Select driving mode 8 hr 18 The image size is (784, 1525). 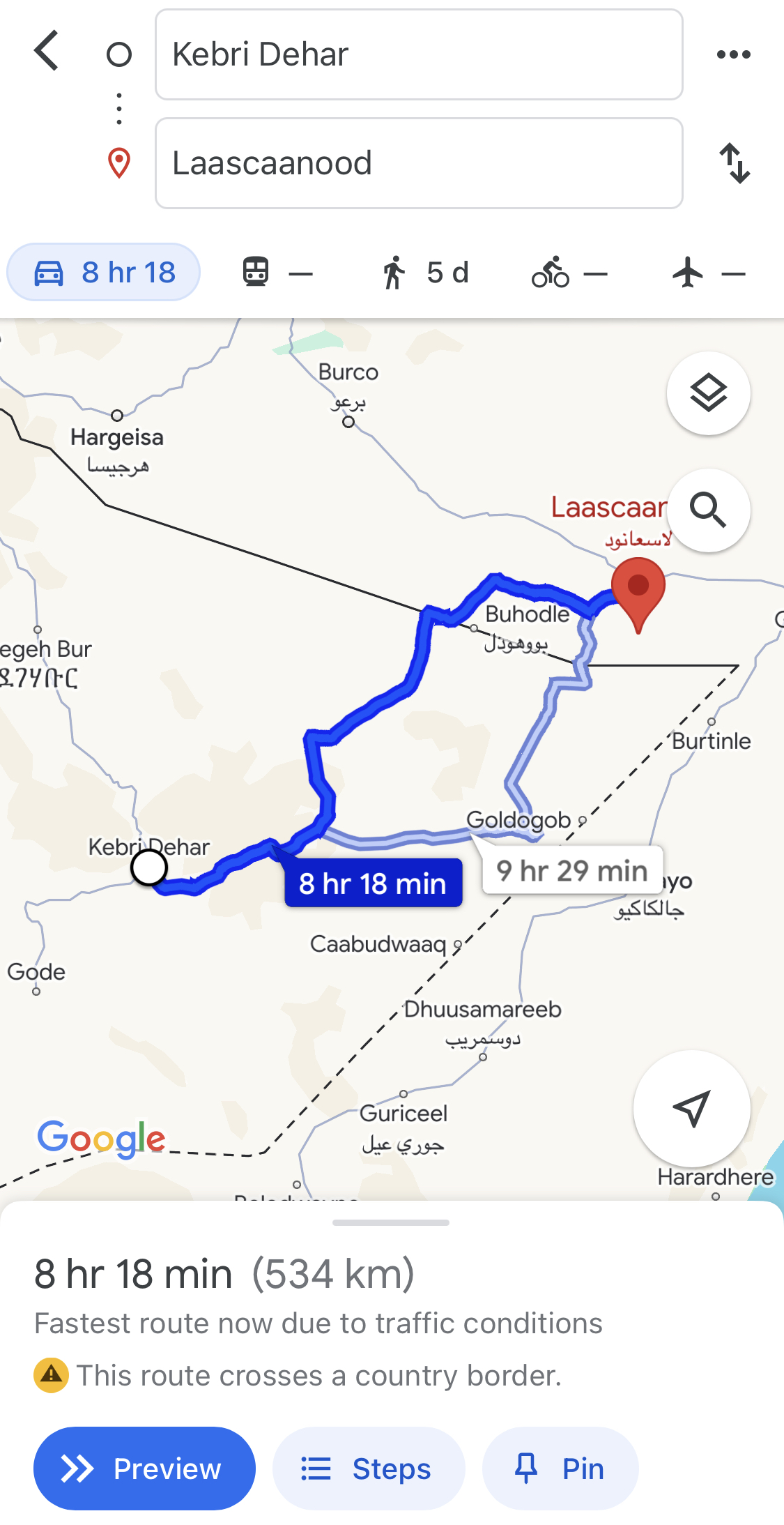point(104,272)
